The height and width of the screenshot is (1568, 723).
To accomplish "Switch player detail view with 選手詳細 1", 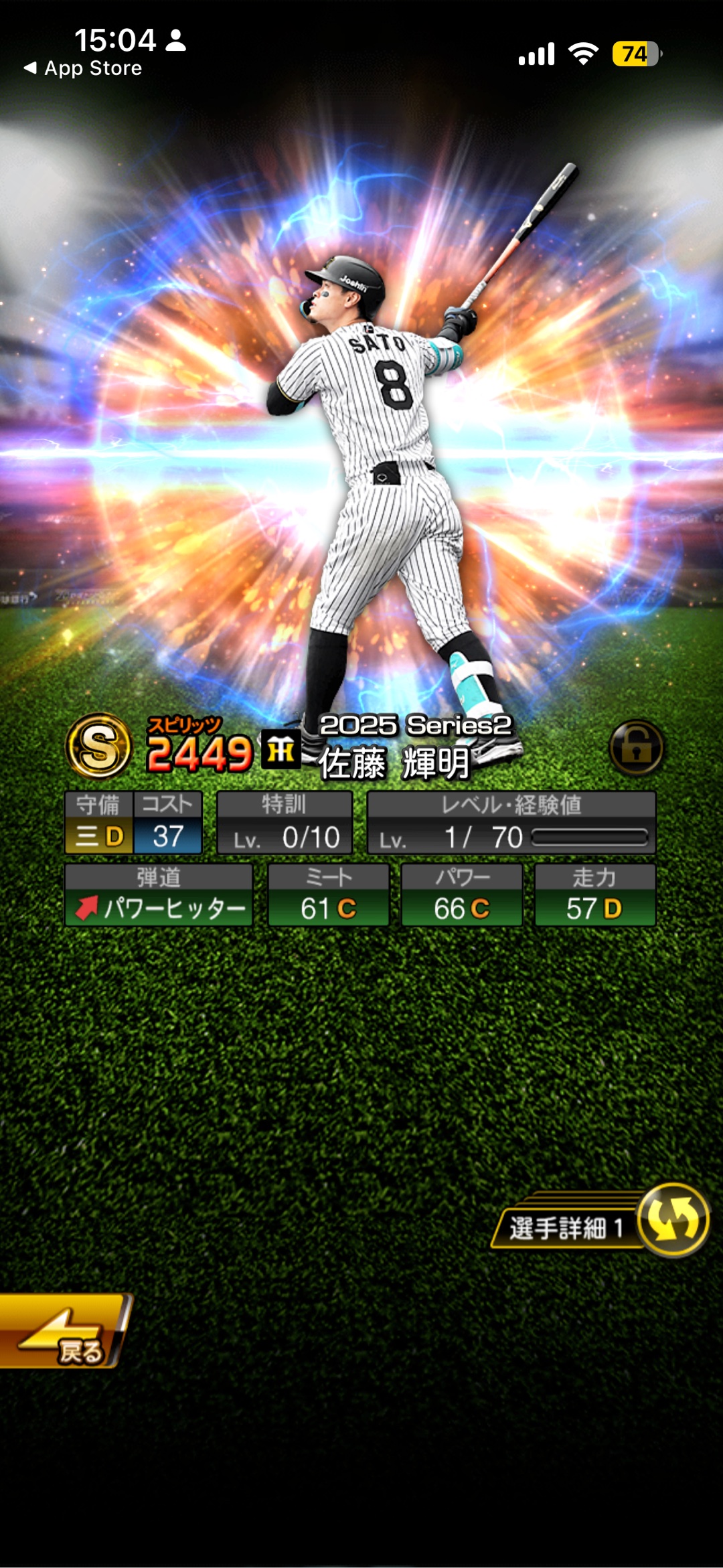I will (599, 1222).
